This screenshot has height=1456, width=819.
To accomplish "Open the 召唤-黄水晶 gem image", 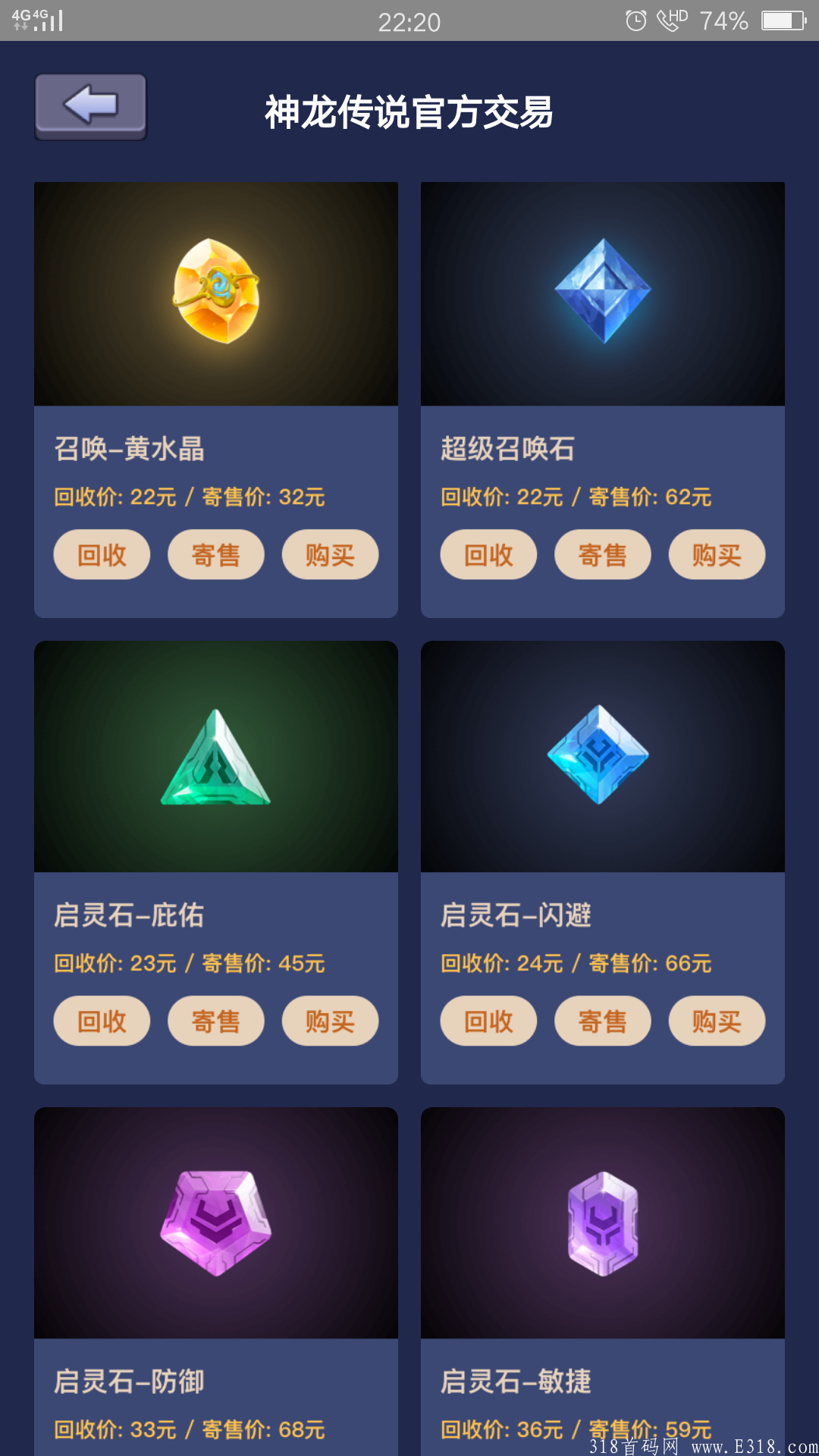I will (x=216, y=293).
